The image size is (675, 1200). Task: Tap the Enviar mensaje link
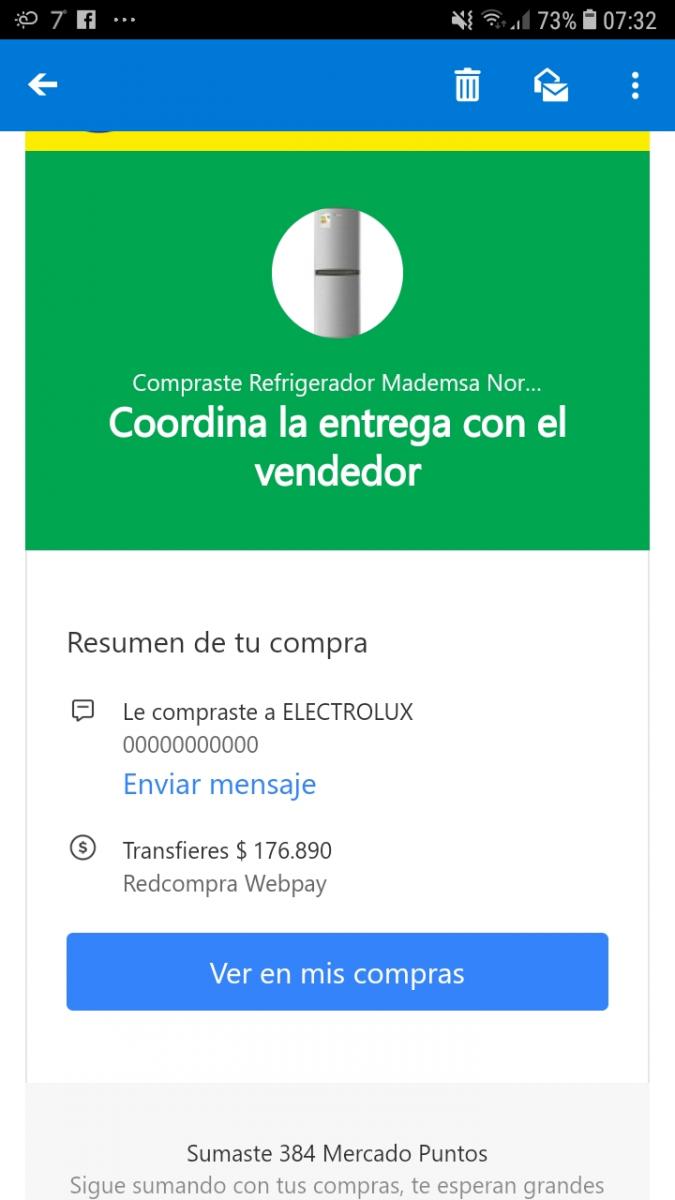point(219,784)
